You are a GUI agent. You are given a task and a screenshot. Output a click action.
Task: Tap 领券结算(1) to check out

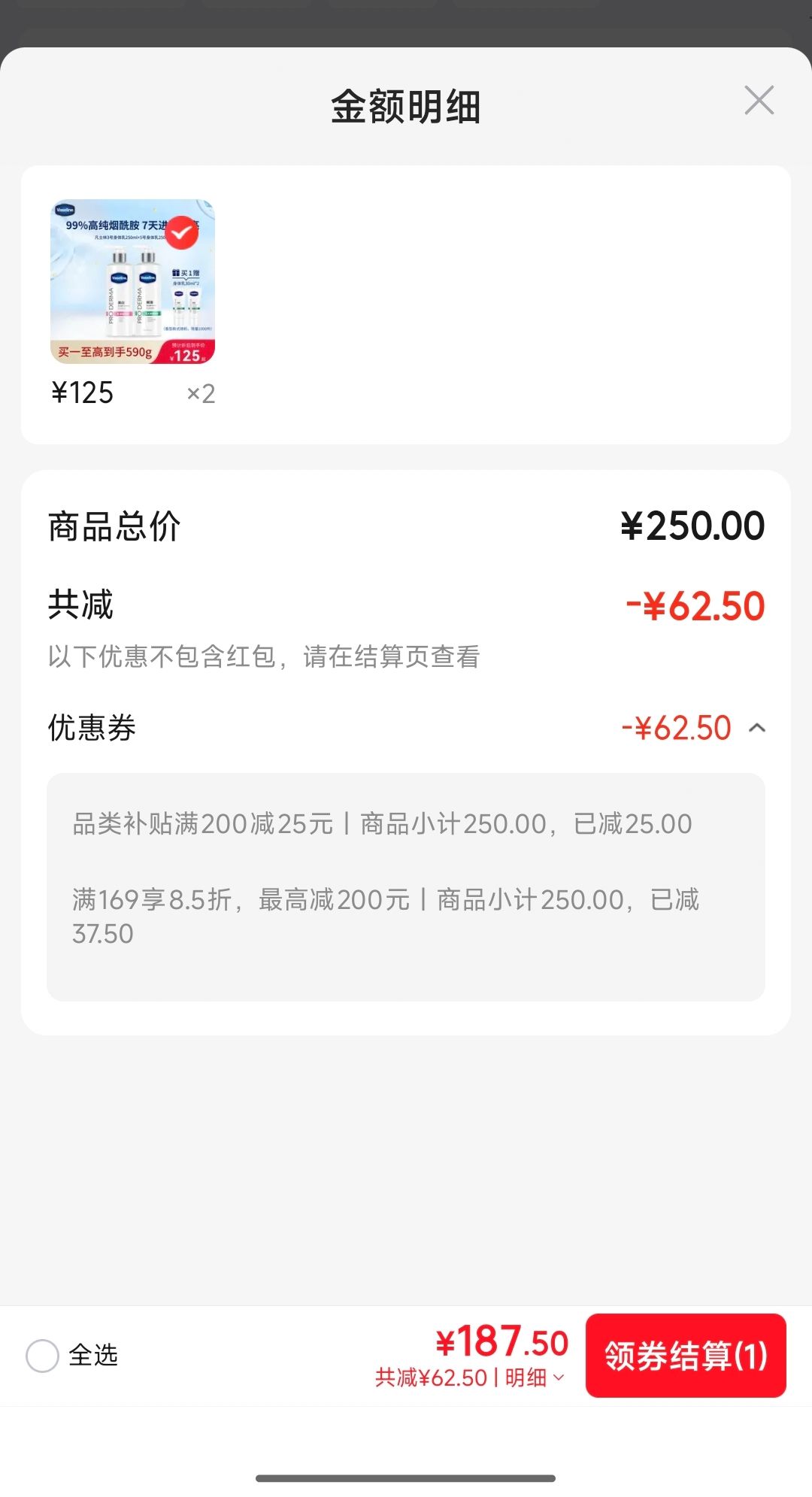click(x=686, y=1356)
